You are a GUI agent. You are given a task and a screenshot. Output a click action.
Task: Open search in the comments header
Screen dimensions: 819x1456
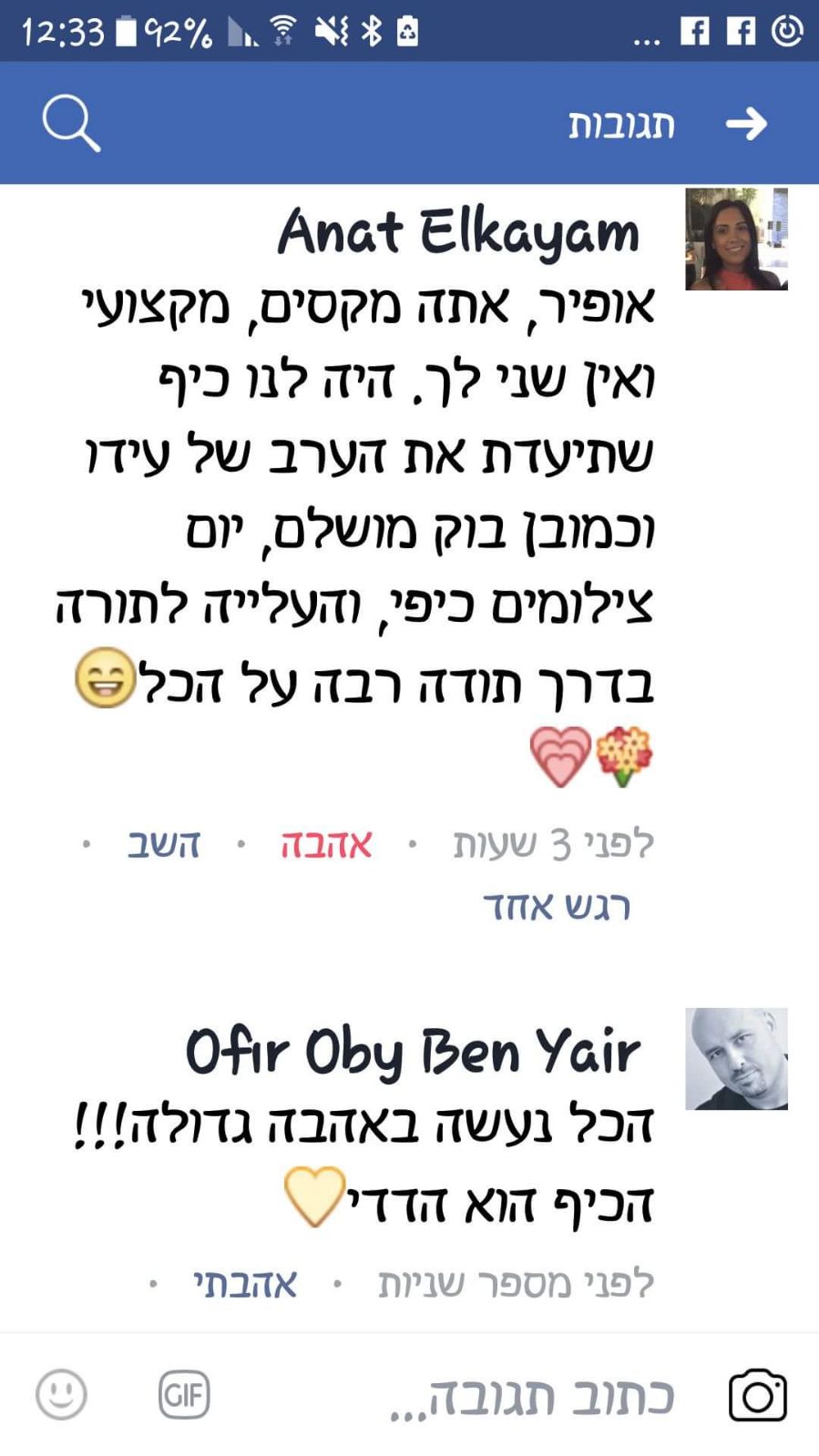tap(71, 124)
